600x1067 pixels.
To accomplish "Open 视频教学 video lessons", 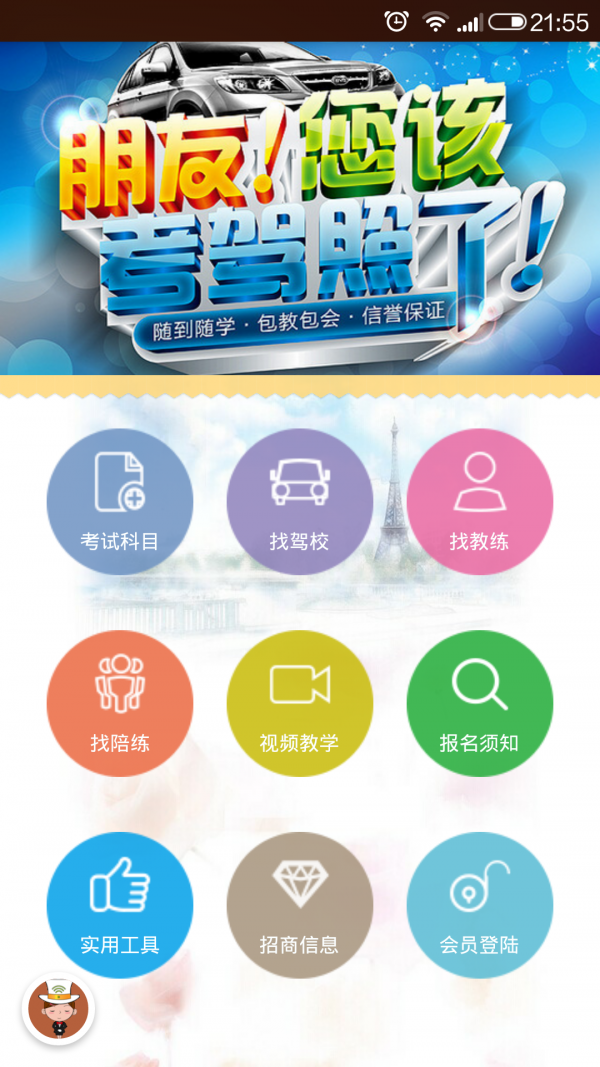I will [x=299, y=703].
